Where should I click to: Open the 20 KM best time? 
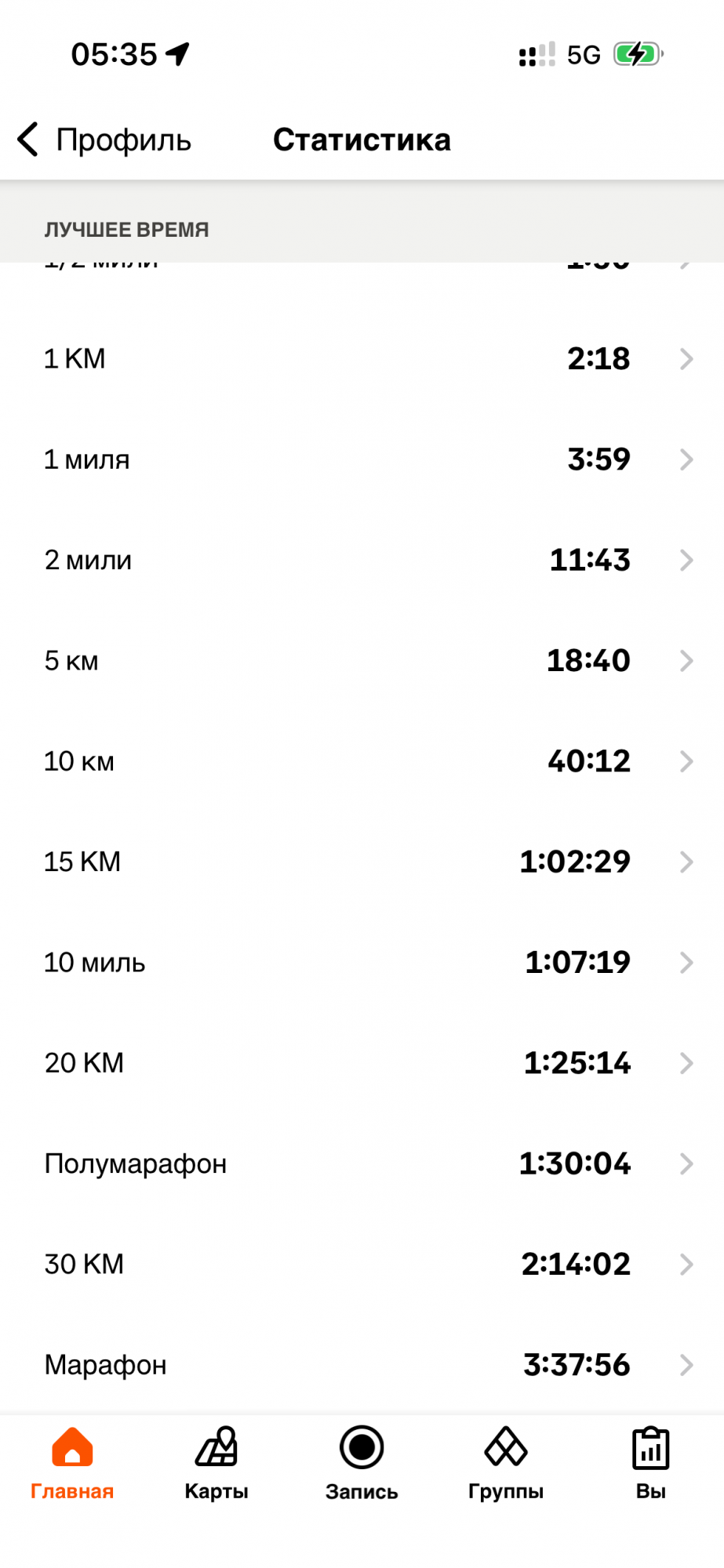(362, 1063)
